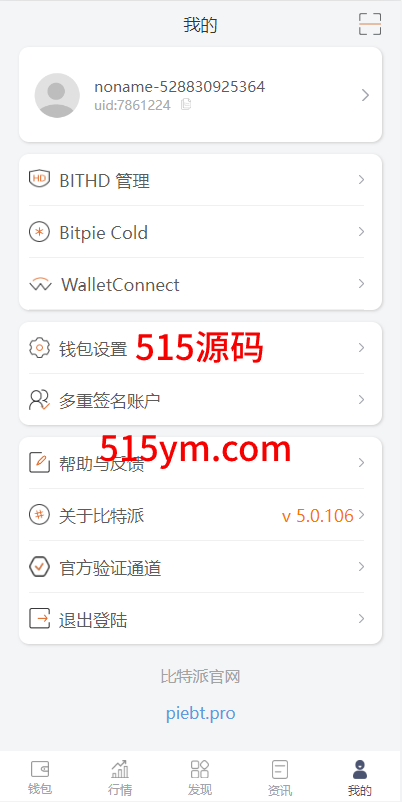The height and width of the screenshot is (802, 402).
Task: Open 关于比特派 version row
Action: pos(200,515)
